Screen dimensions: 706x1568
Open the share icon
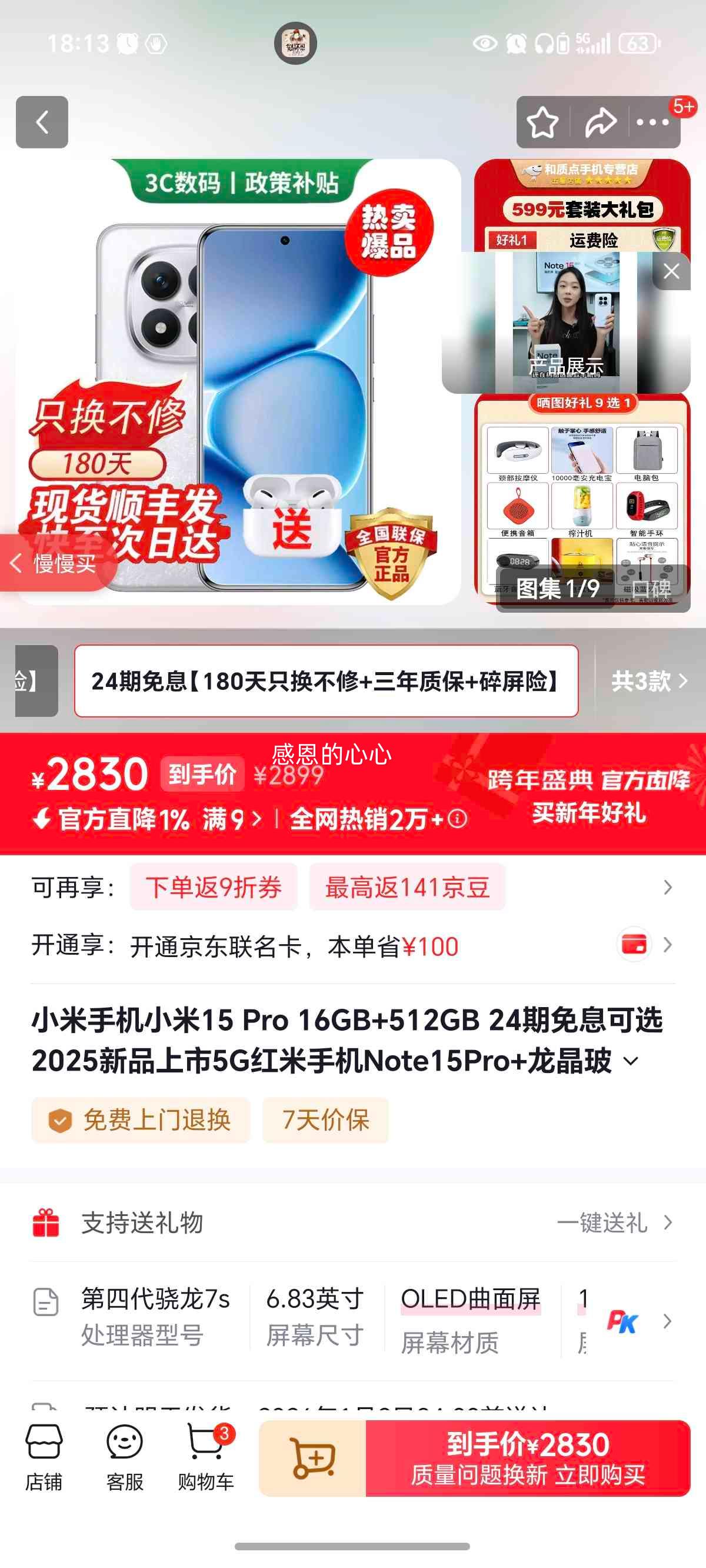(x=600, y=122)
